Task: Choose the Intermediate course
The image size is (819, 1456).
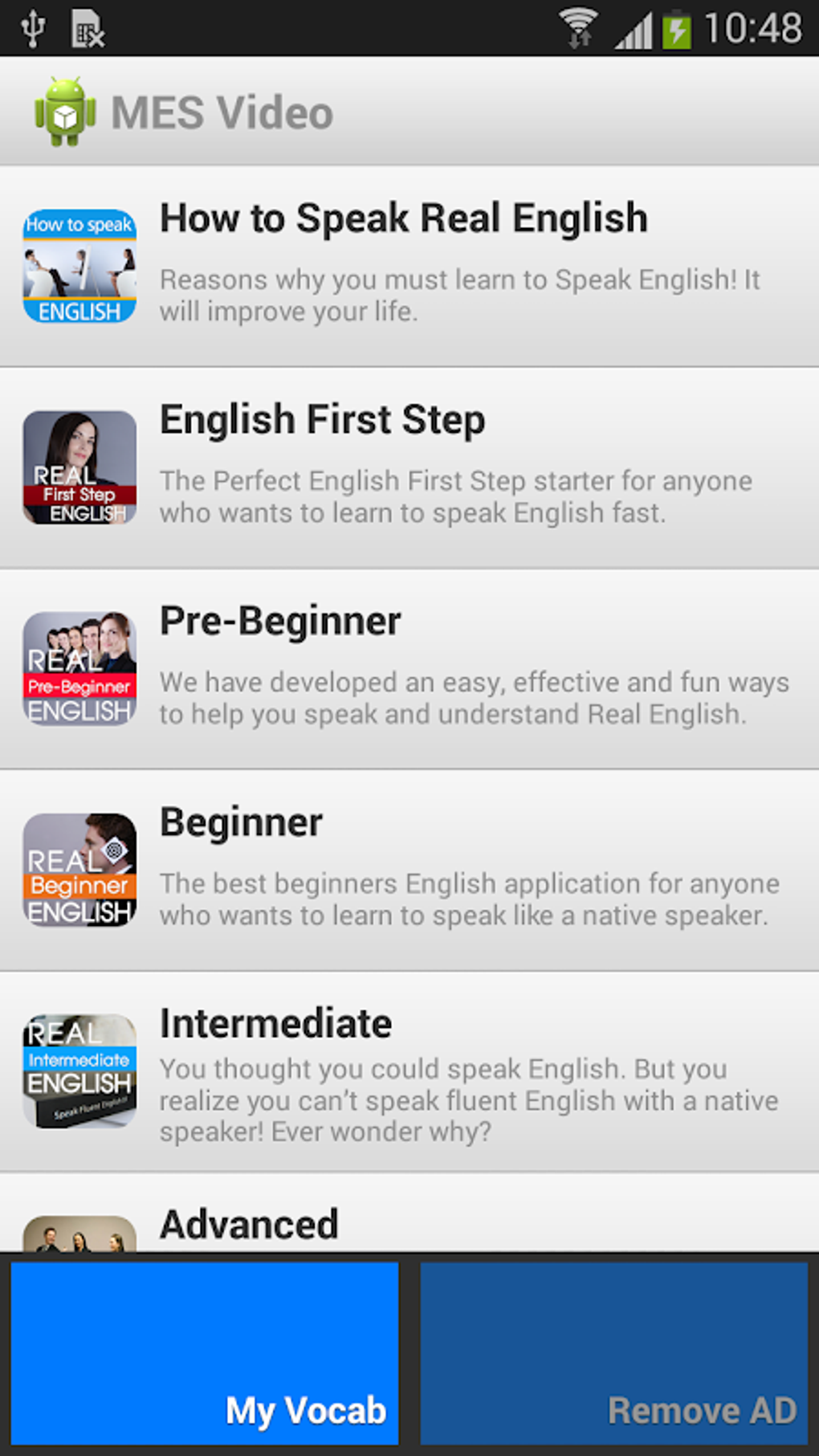Action: tap(409, 1072)
